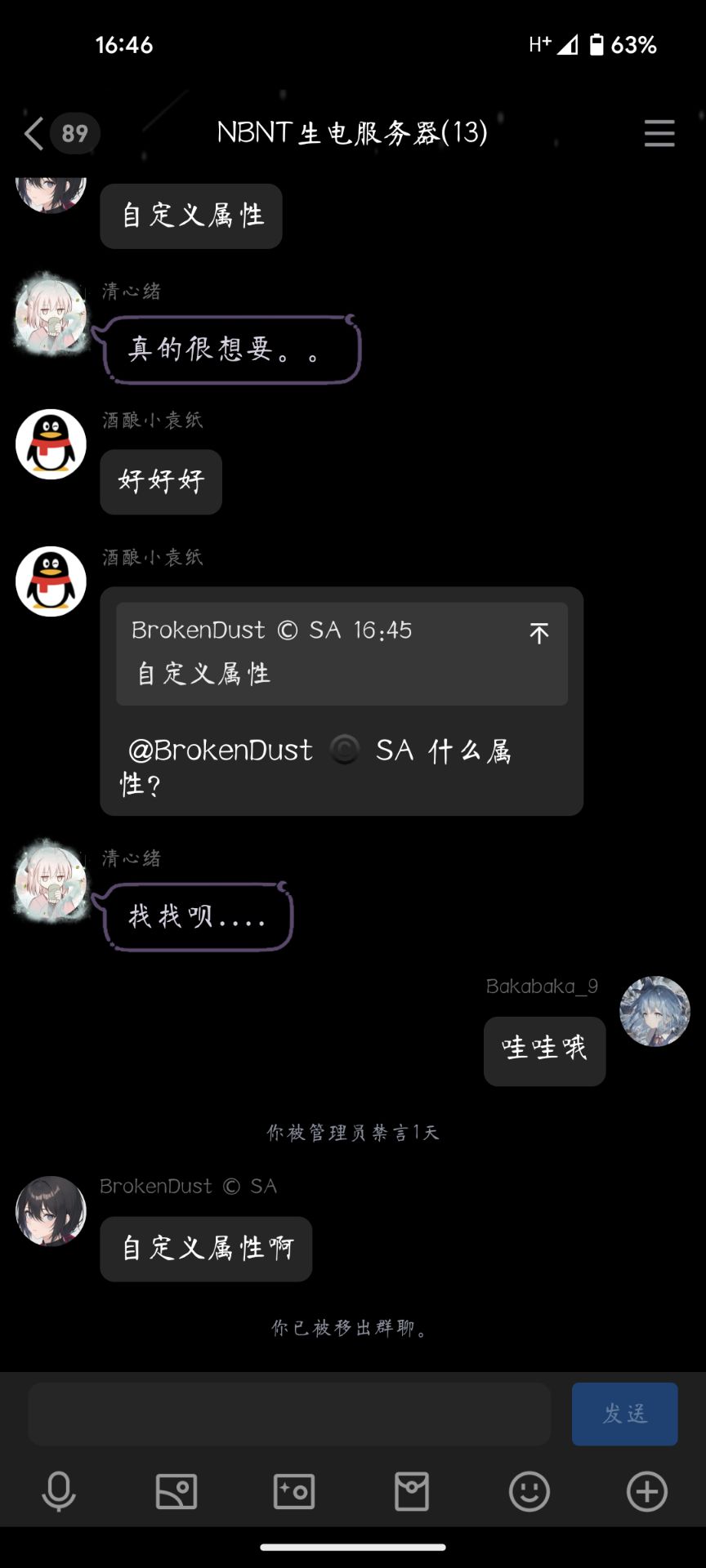This screenshot has height=1568, width=706.
Task: Open the camera capture icon
Action: pos(294,1492)
